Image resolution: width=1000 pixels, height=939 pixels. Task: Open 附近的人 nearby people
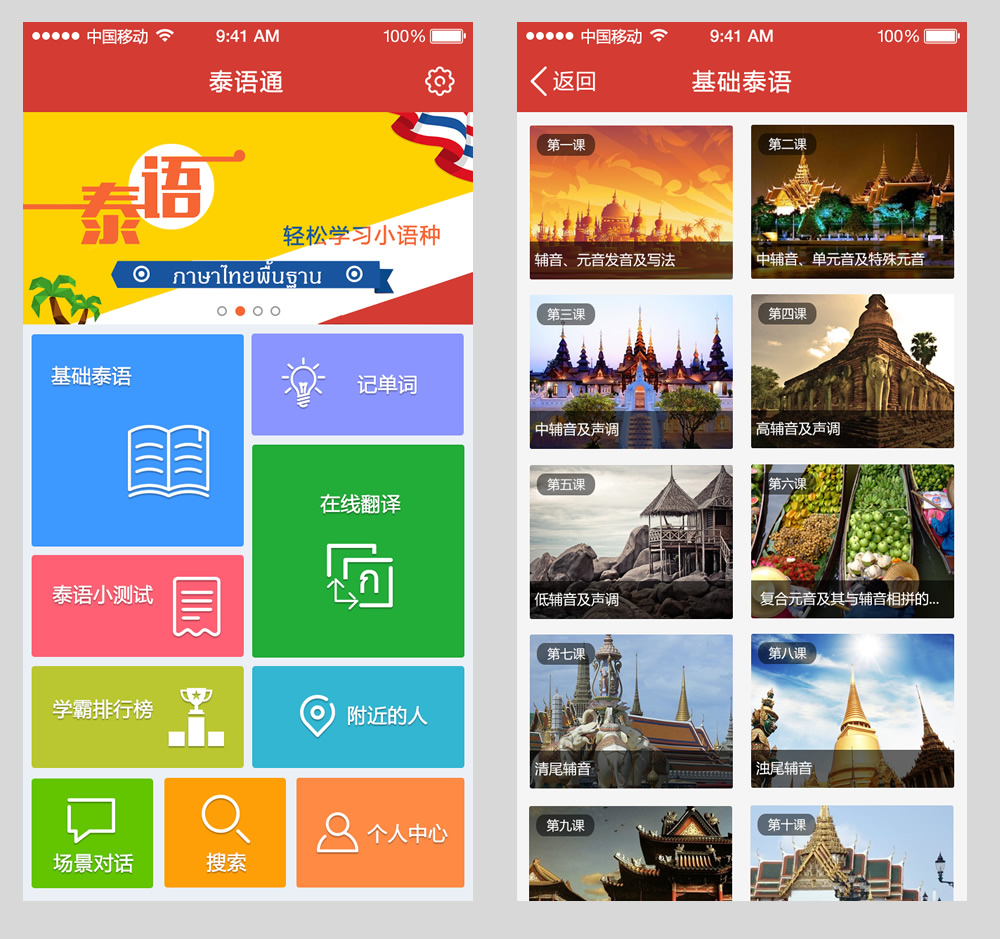pos(358,716)
